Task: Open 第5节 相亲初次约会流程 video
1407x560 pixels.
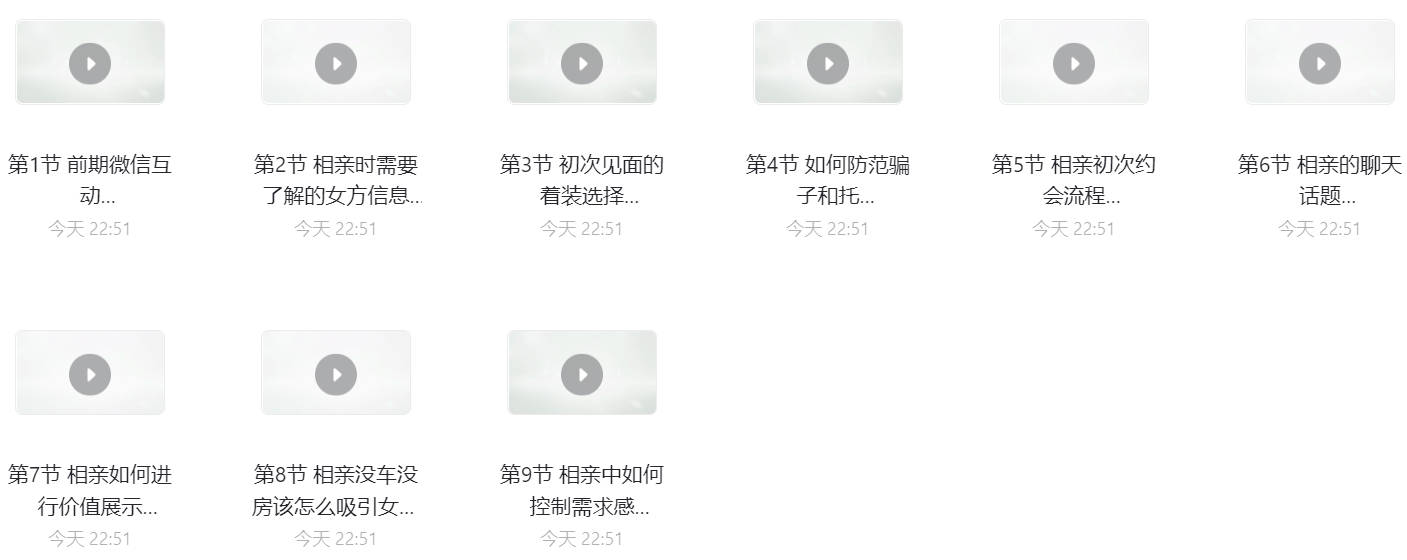Action: coord(1074,64)
